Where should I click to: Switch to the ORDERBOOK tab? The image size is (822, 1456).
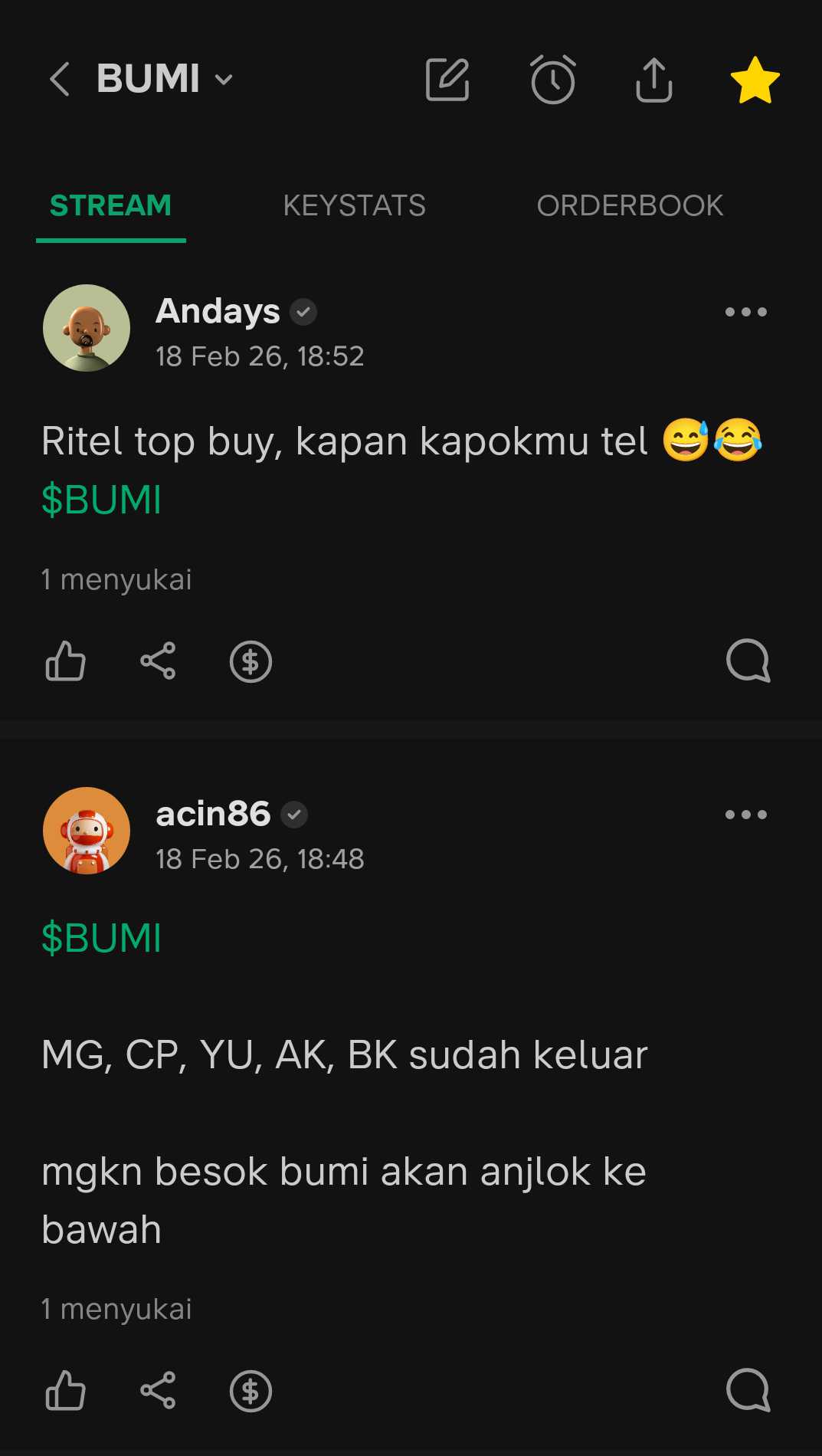[630, 205]
